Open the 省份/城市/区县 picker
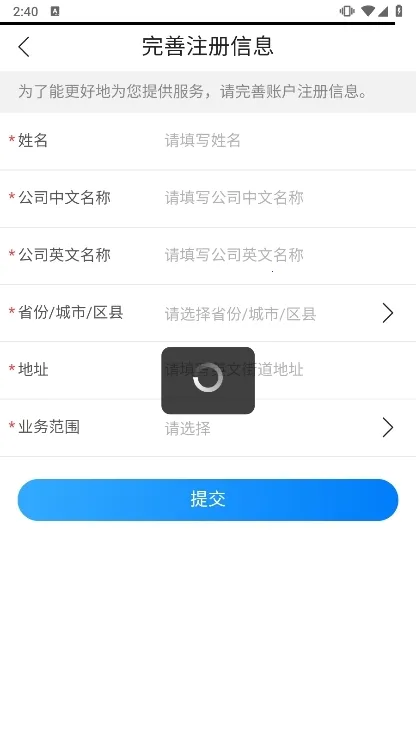Viewport: 416px width, 739px height. [x=208, y=313]
